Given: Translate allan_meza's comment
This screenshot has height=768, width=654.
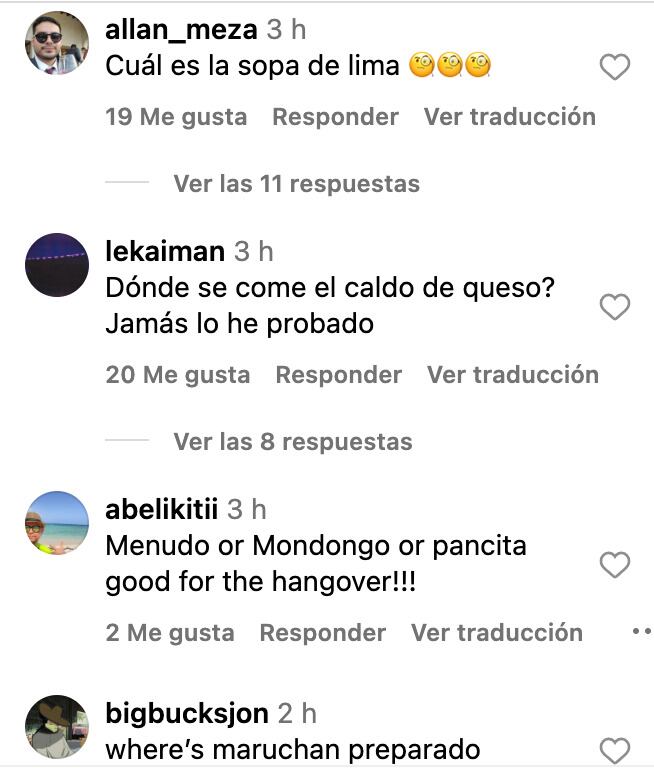Looking at the screenshot, I should (x=509, y=117).
